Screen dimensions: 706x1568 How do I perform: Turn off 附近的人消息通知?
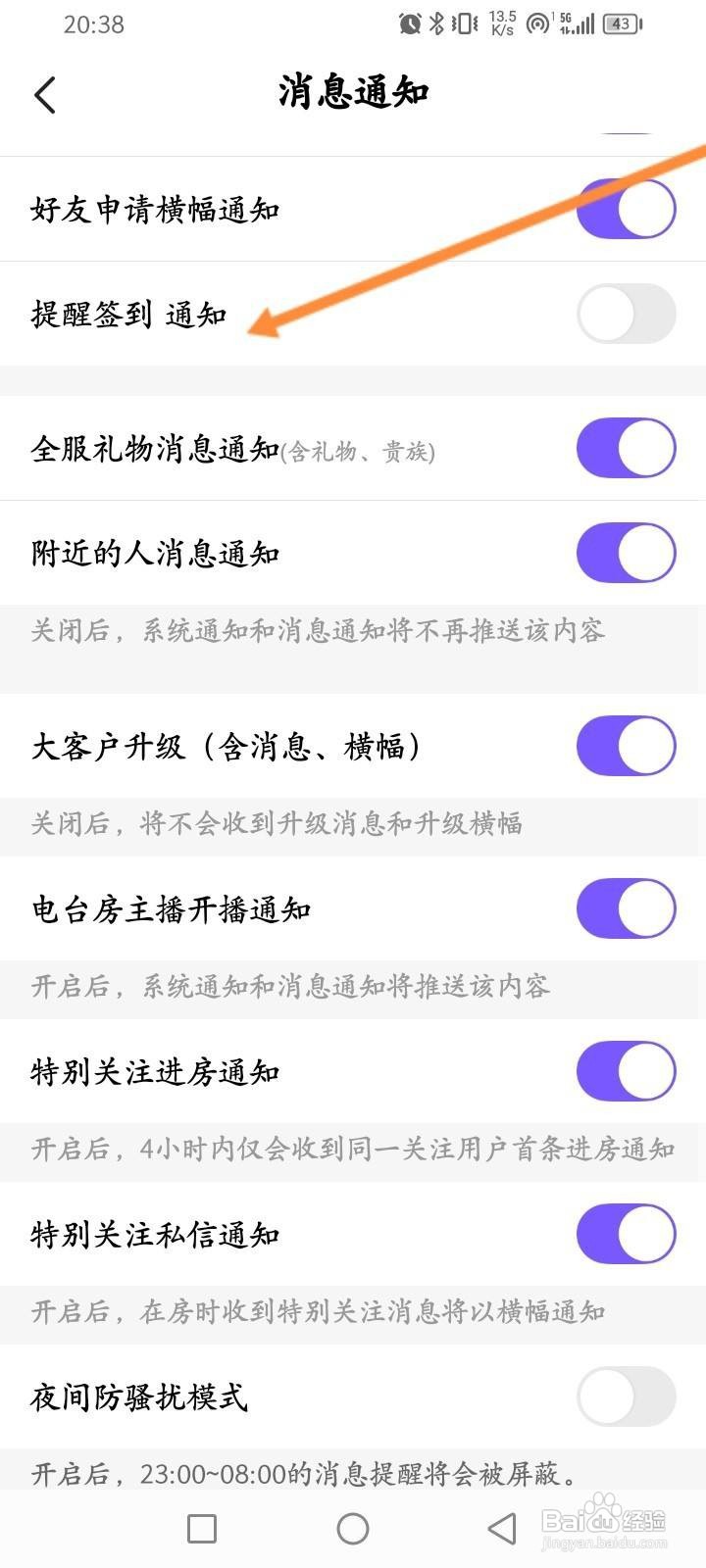coord(626,553)
